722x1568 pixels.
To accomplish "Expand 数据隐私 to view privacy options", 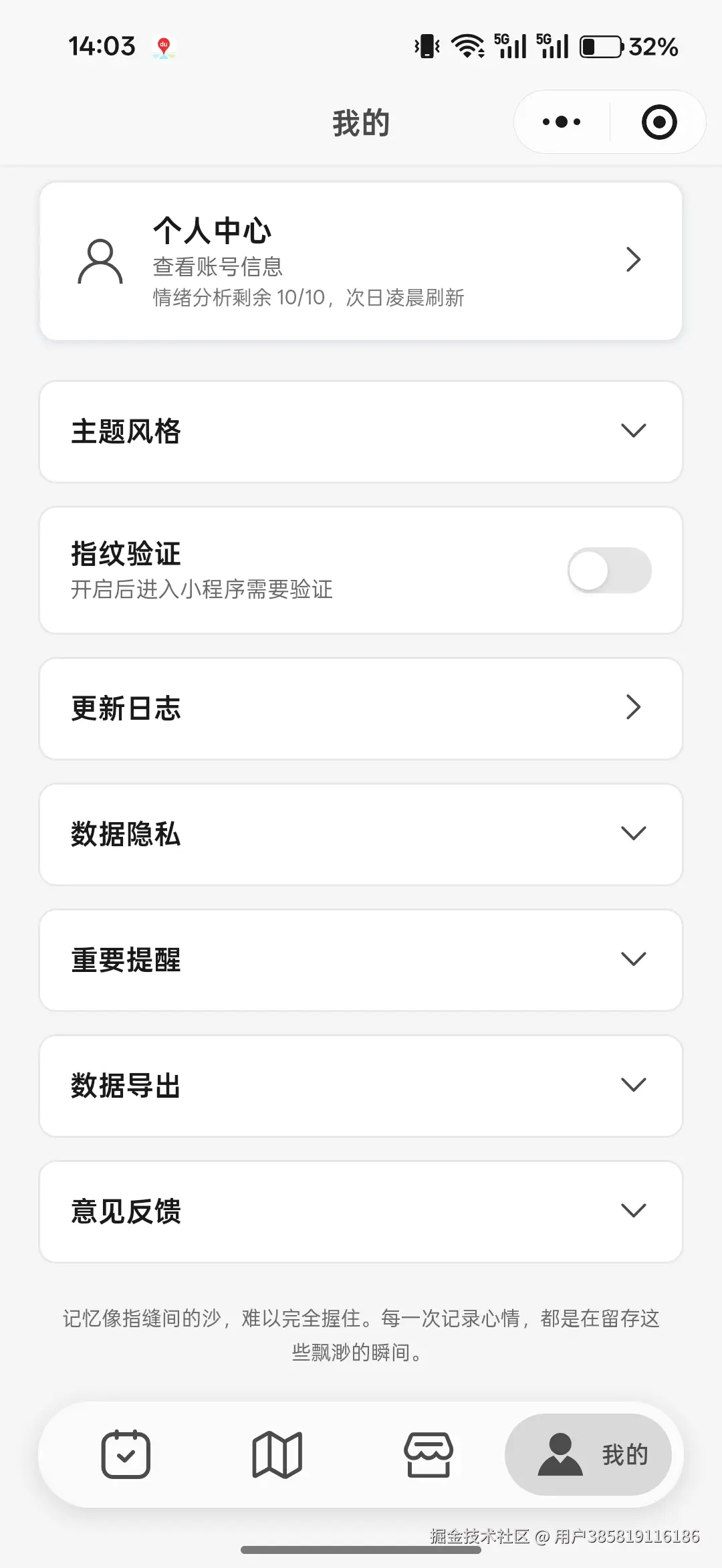I will point(361,834).
